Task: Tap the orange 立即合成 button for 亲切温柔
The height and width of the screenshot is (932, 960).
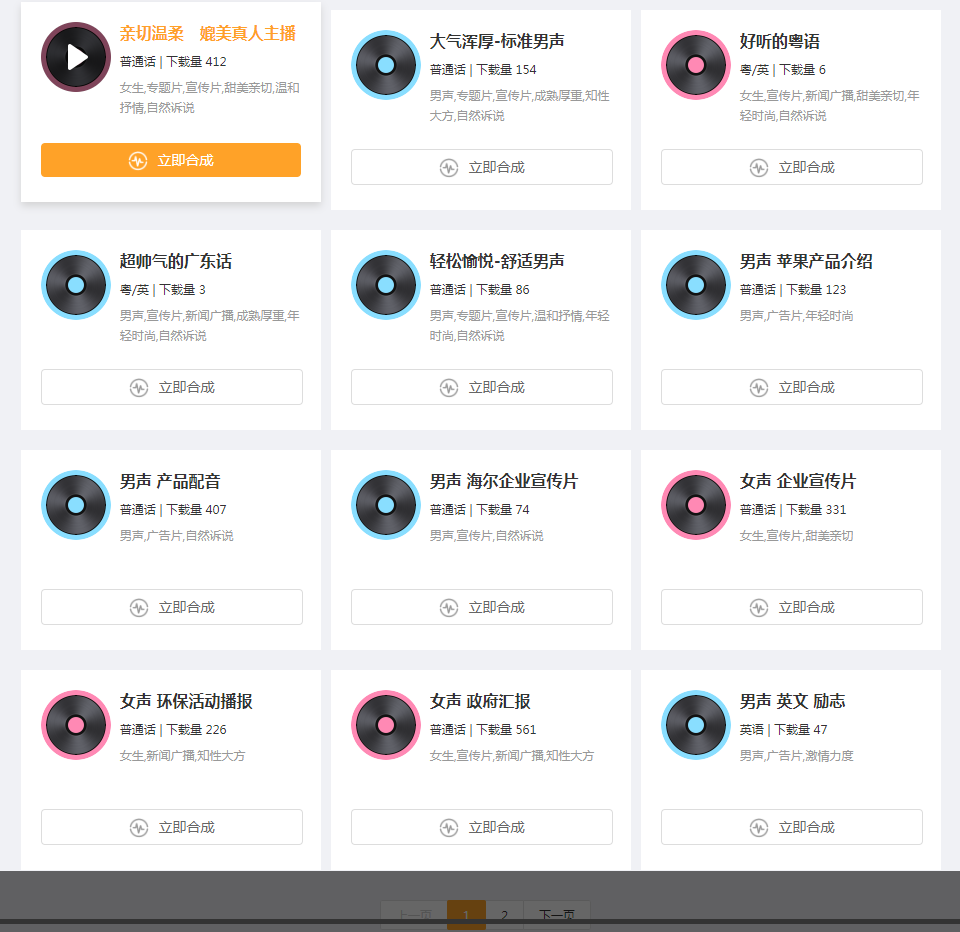Action: click(171, 160)
